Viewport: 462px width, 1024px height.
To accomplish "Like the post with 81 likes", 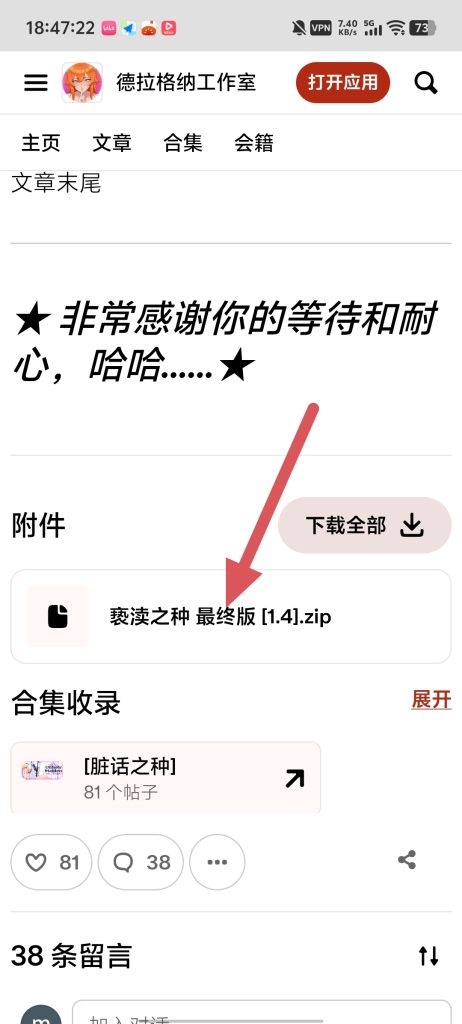I will (53, 862).
